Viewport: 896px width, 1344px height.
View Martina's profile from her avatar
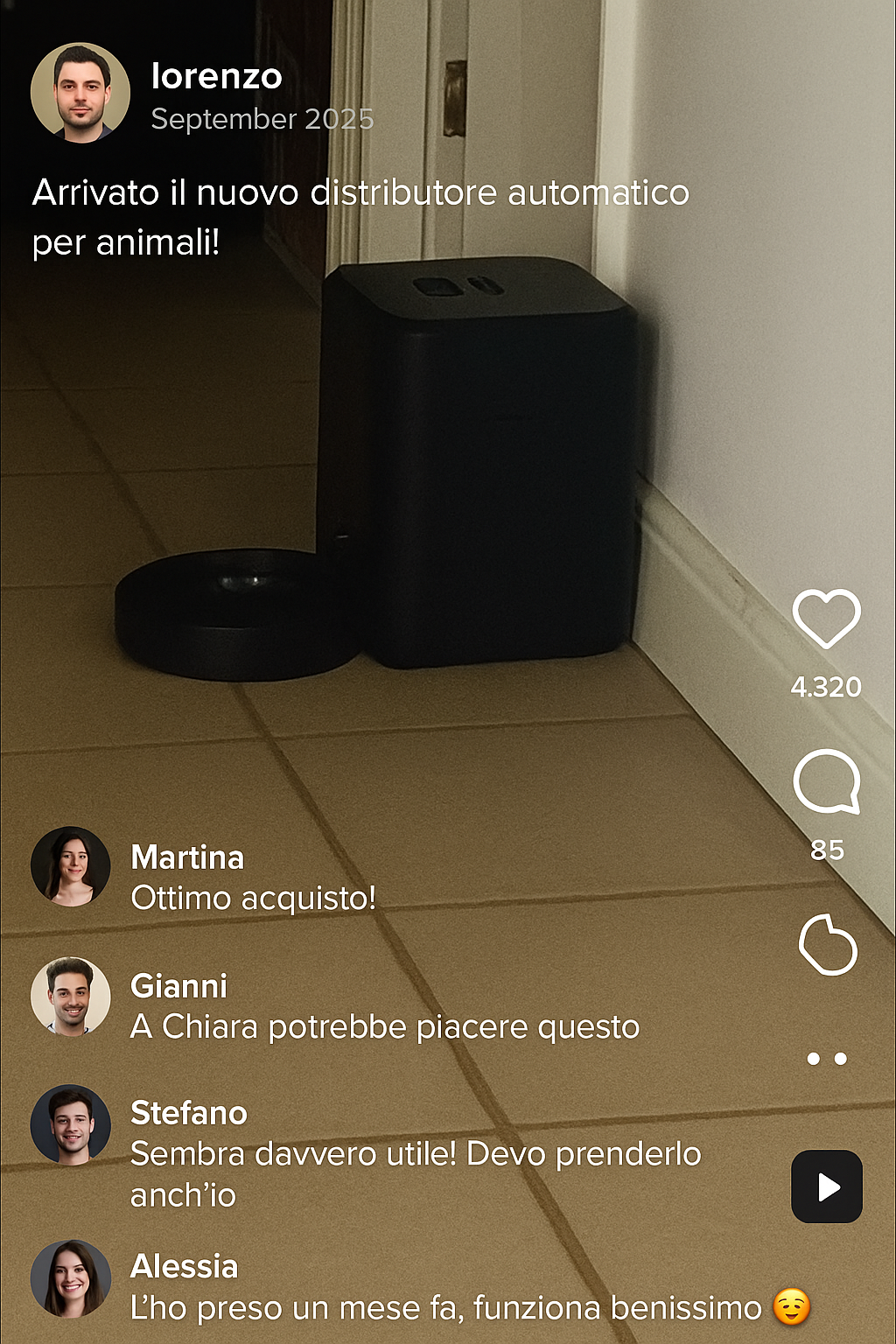pos(71,866)
